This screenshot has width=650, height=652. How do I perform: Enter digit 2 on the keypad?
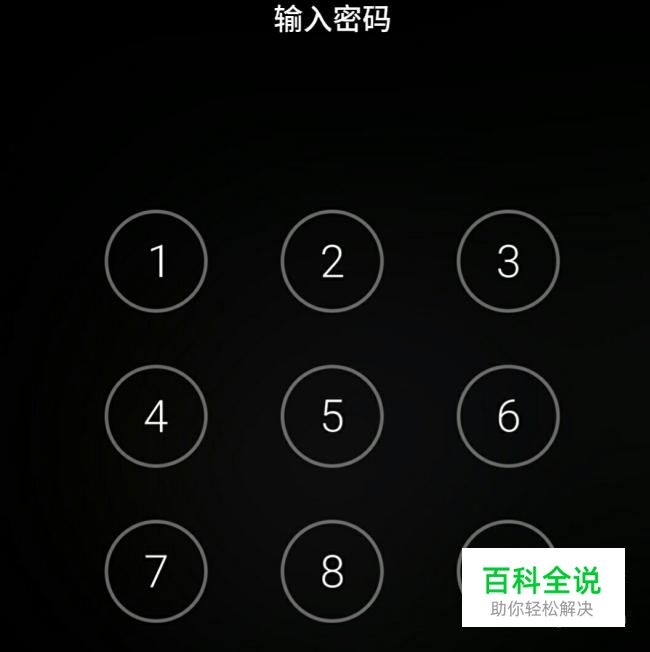click(x=332, y=261)
